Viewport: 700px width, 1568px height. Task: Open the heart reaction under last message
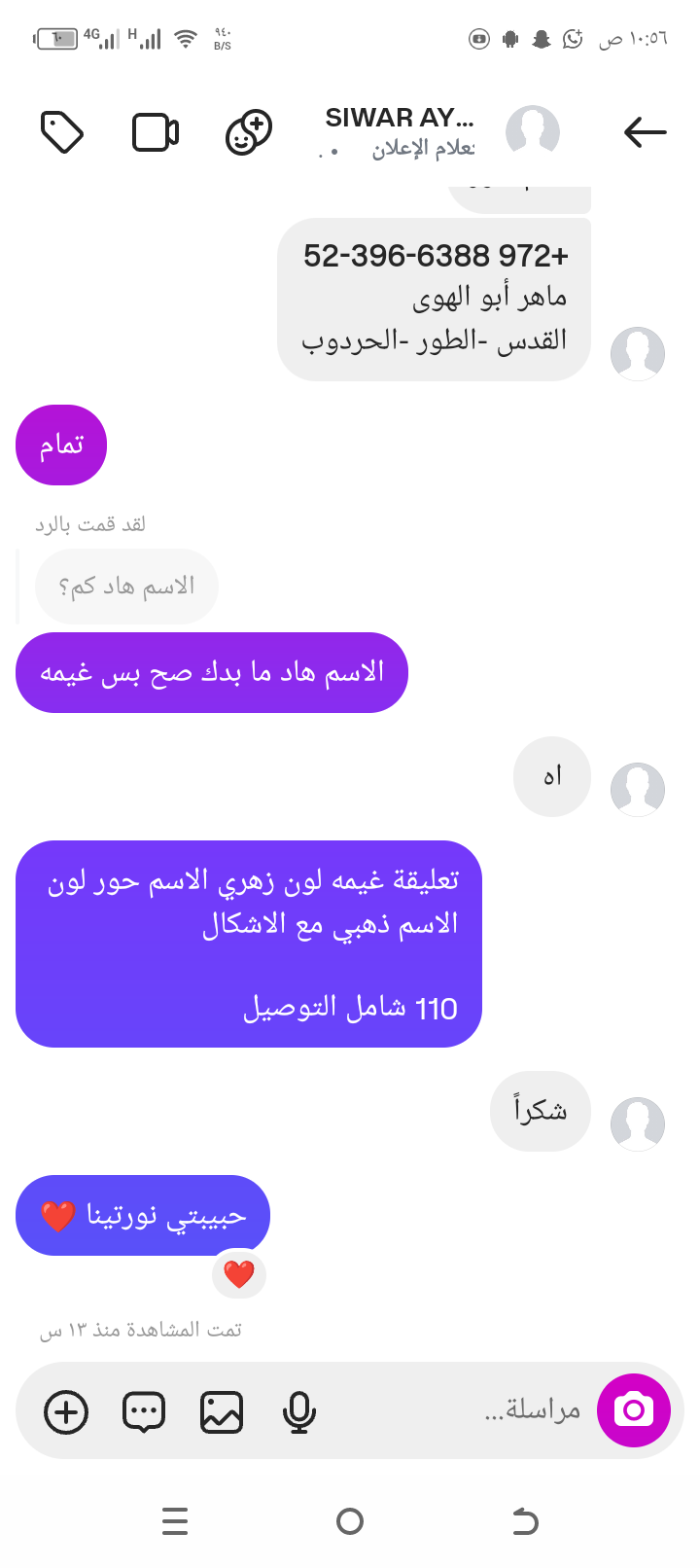[238, 1273]
